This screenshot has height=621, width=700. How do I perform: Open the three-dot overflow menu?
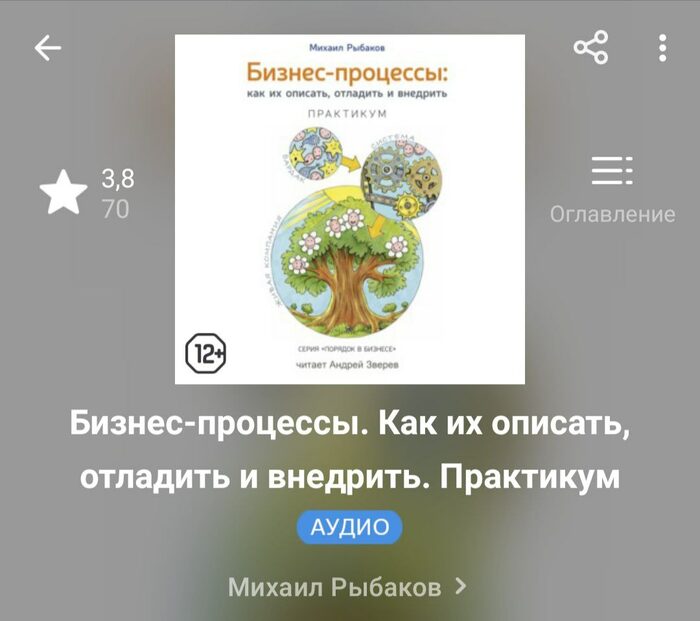pos(662,48)
